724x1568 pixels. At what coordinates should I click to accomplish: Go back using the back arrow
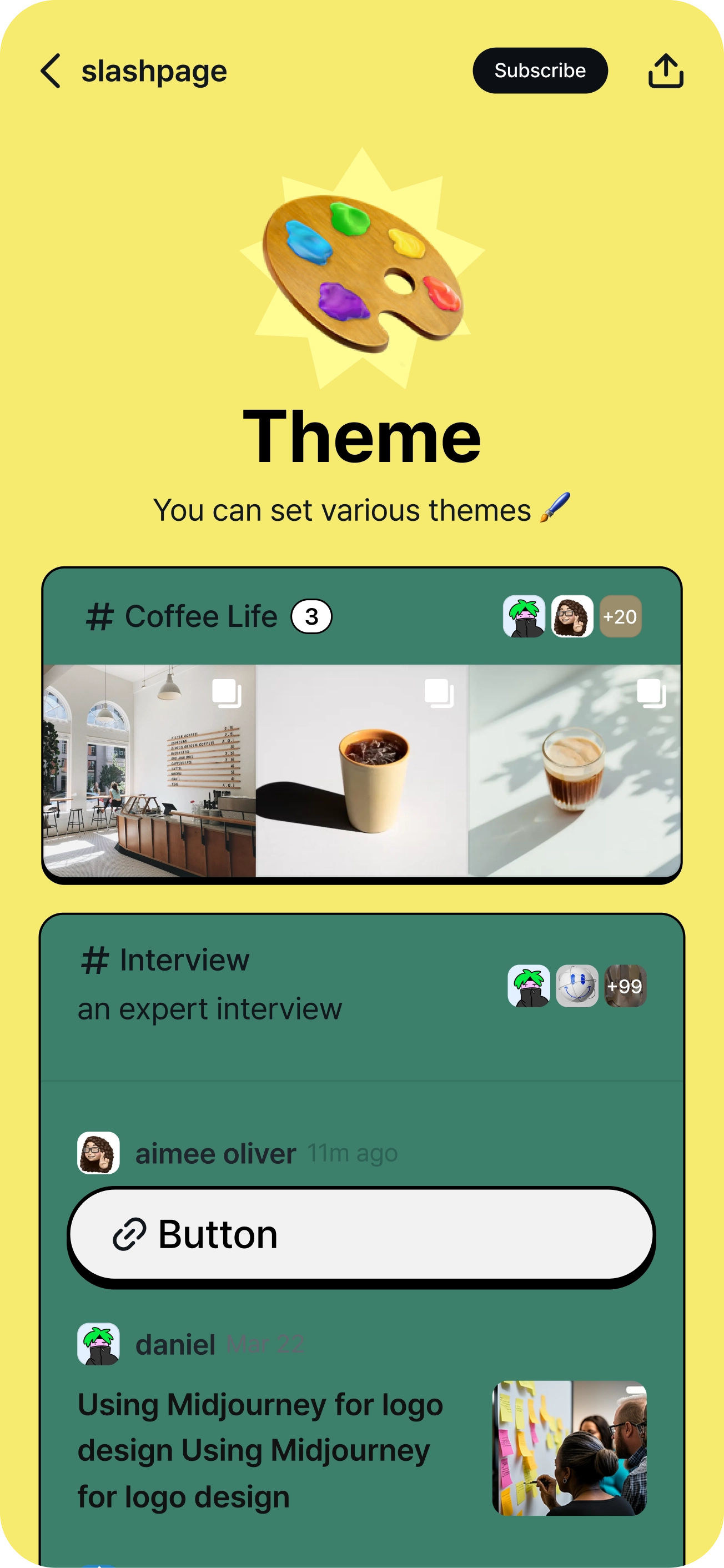[x=51, y=71]
